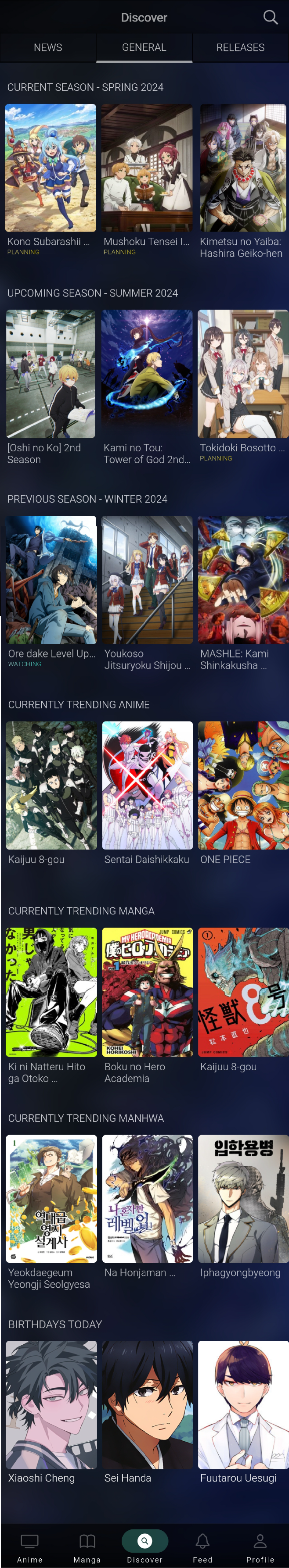Open the Kono Subarashii anime card
The height and width of the screenshot is (1568, 289).
(51, 168)
